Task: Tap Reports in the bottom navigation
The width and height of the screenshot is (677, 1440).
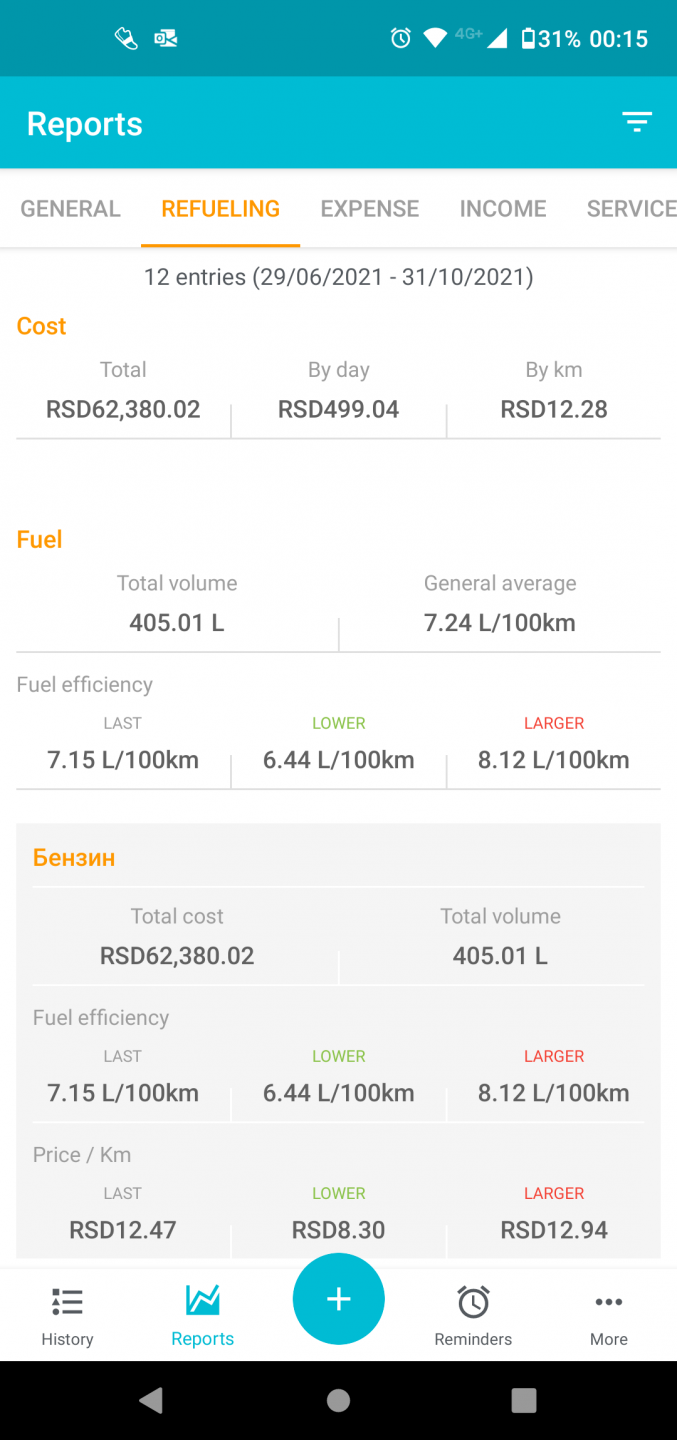Action: (x=202, y=1317)
